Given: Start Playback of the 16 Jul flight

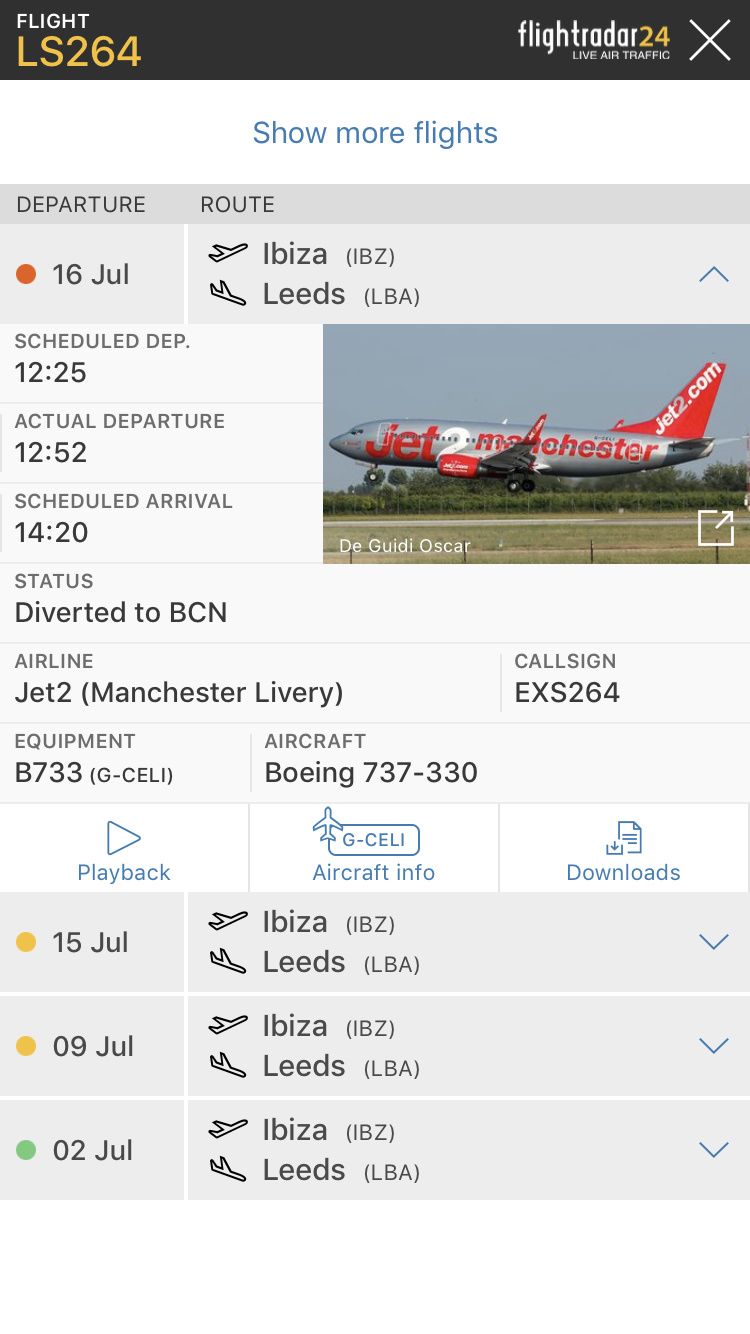Looking at the screenshot, I should (124, 850).
